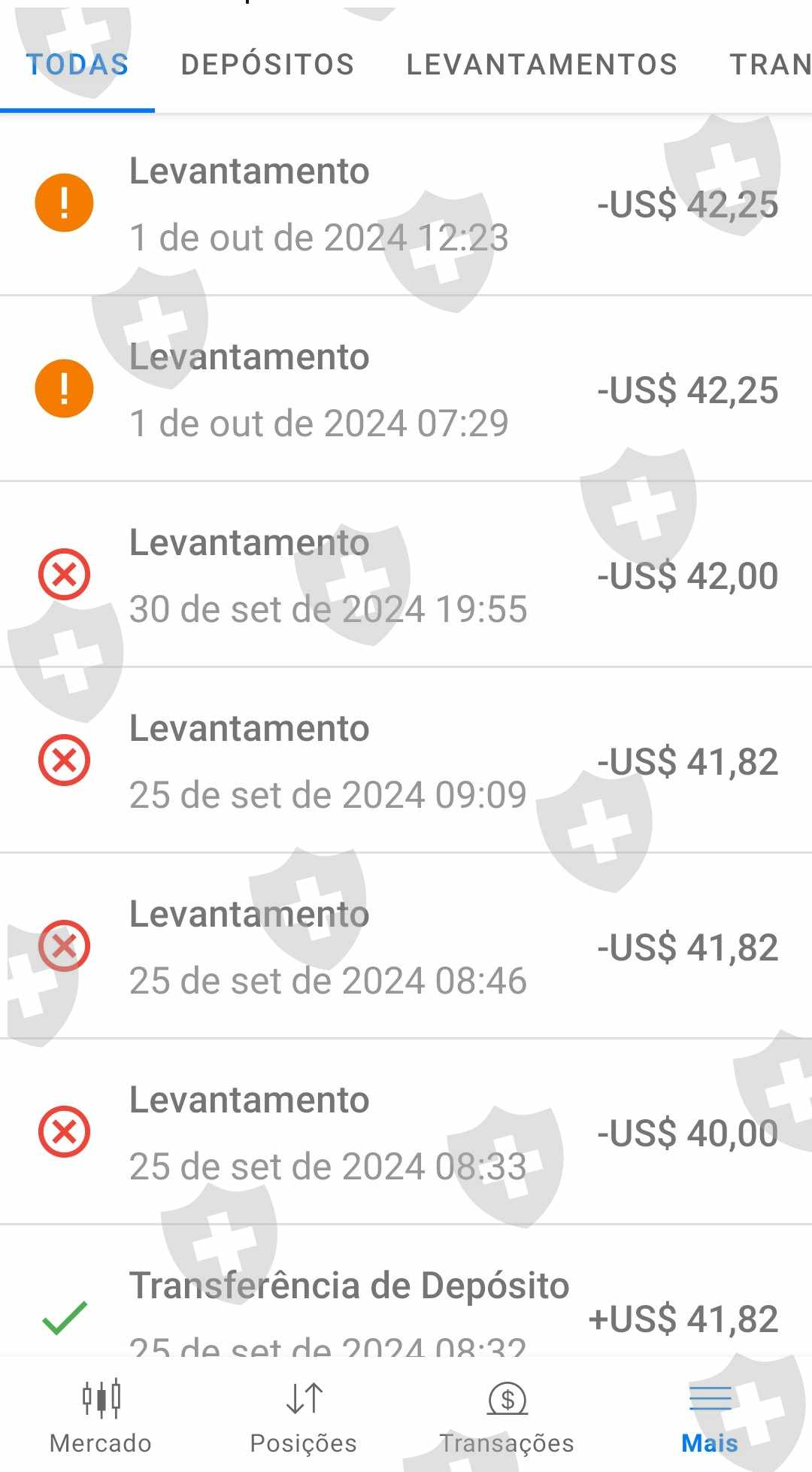Screen dimensions: 812x1472
Task: Select the Levantamentos tab
Action: [x=541, y=65]
